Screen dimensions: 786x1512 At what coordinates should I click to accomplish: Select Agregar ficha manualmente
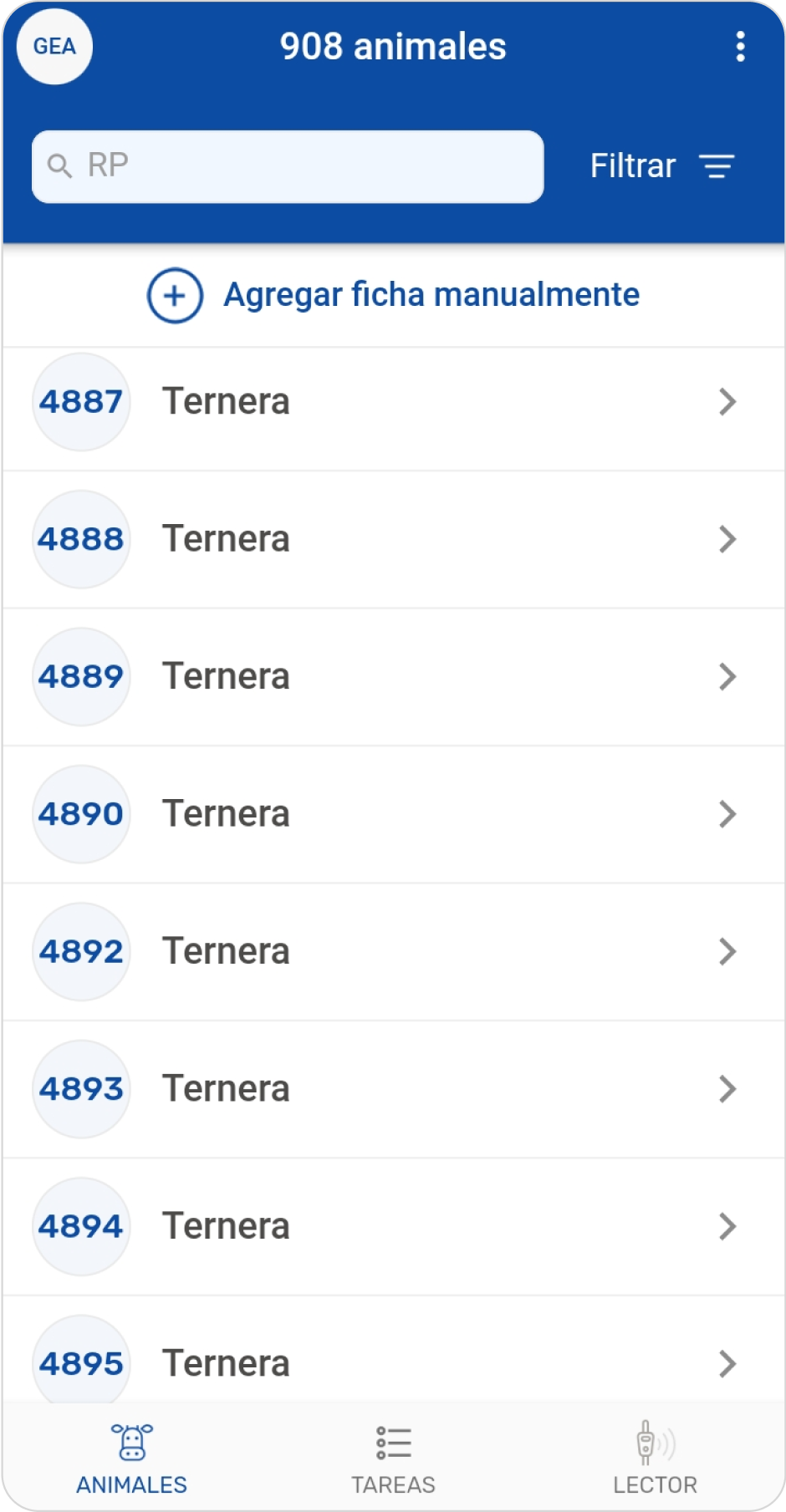[x=393, y=295]
